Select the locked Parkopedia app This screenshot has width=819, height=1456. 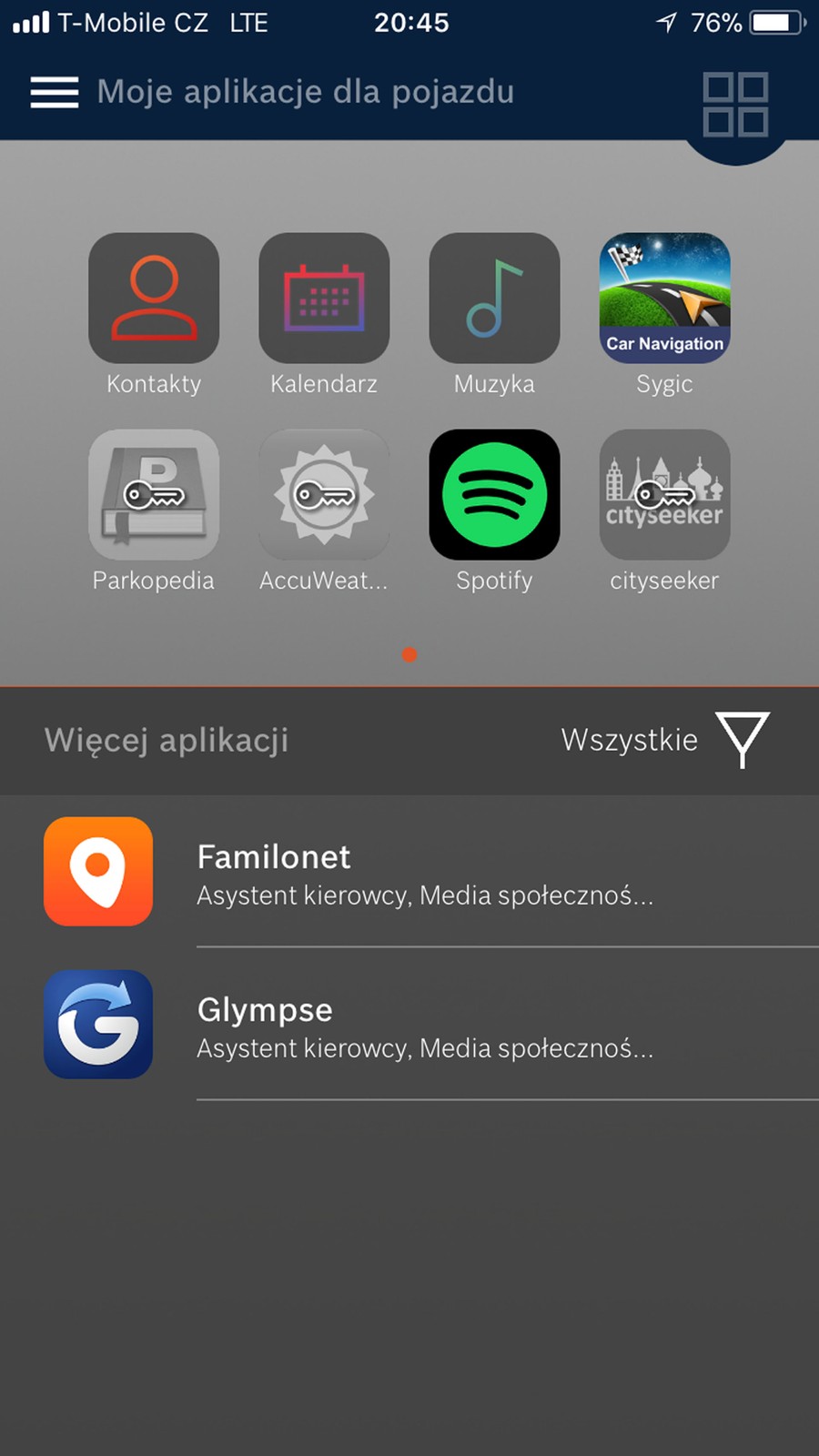click(x=154, y=495)
